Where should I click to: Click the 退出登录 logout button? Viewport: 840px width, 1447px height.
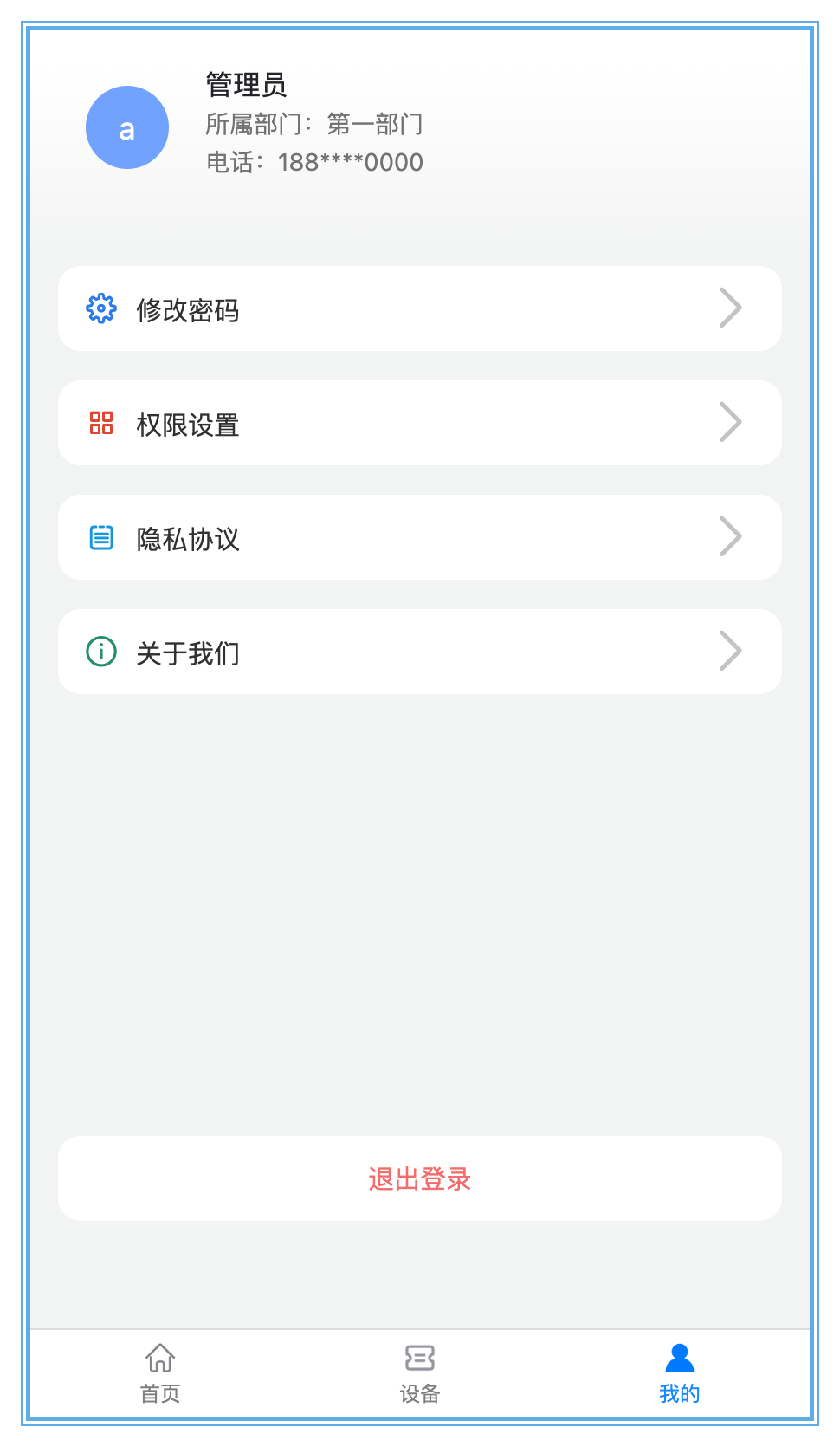419,1178
